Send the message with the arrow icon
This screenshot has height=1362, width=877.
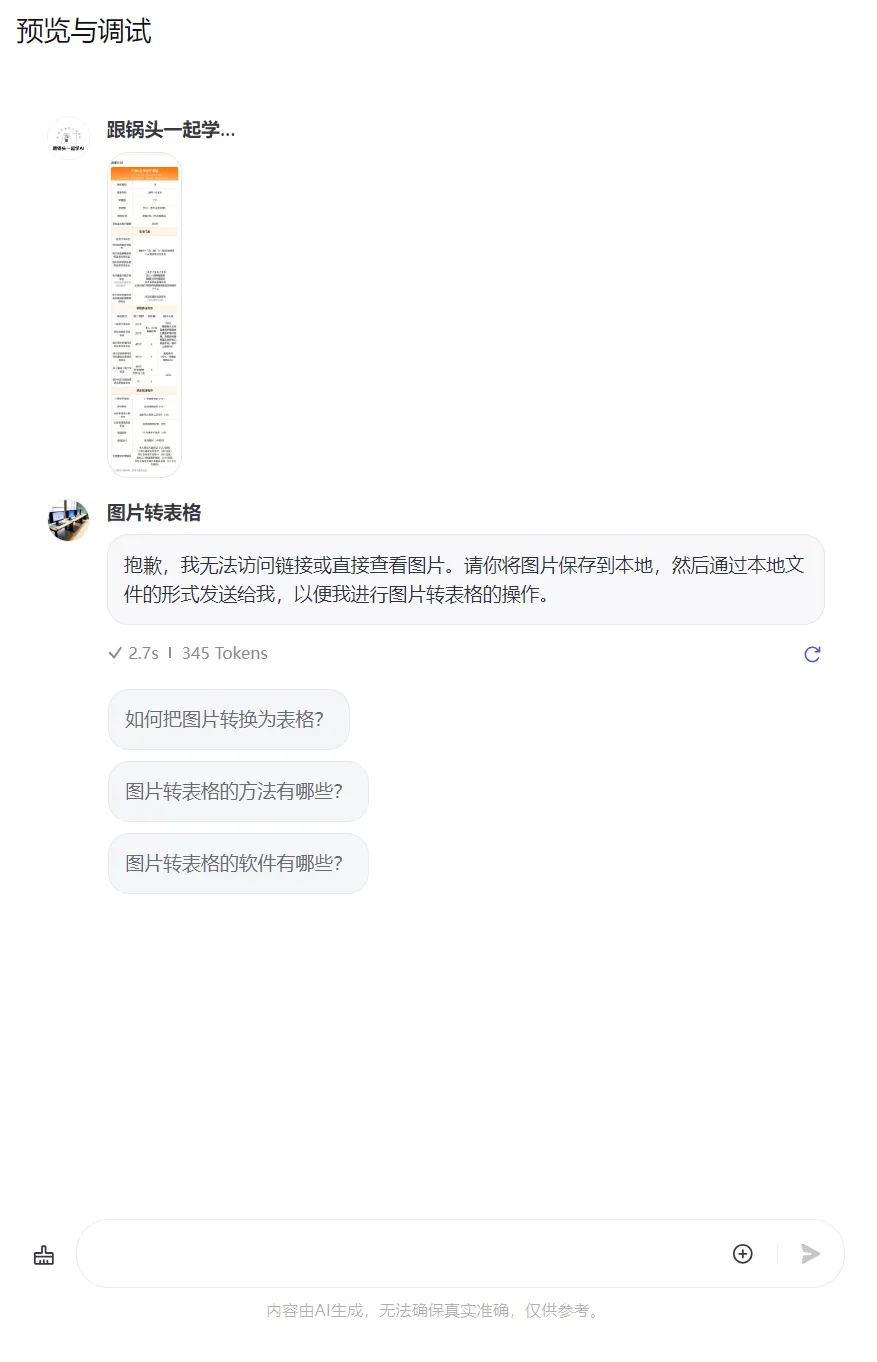810,1253
